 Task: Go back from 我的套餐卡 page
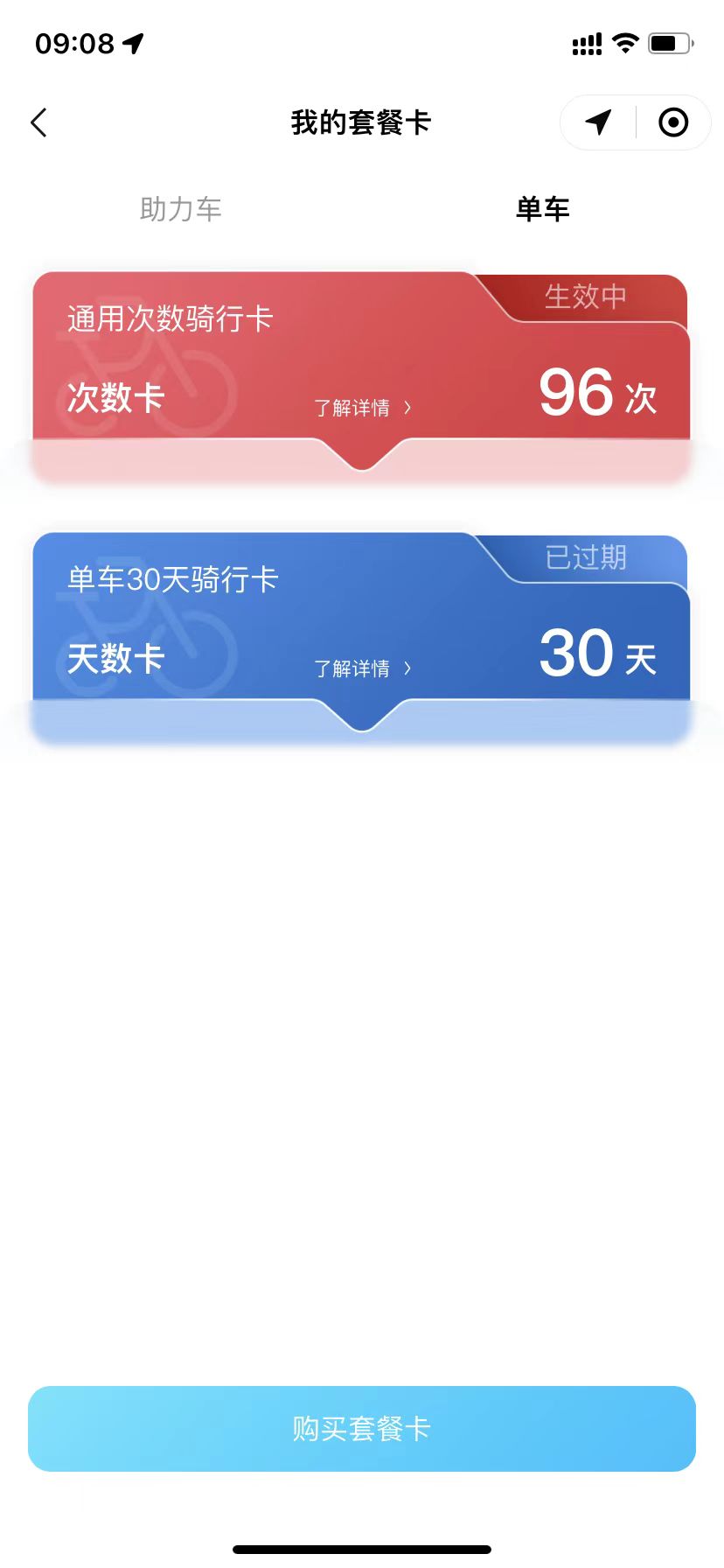pyautogui.click(x=39, y=122)
